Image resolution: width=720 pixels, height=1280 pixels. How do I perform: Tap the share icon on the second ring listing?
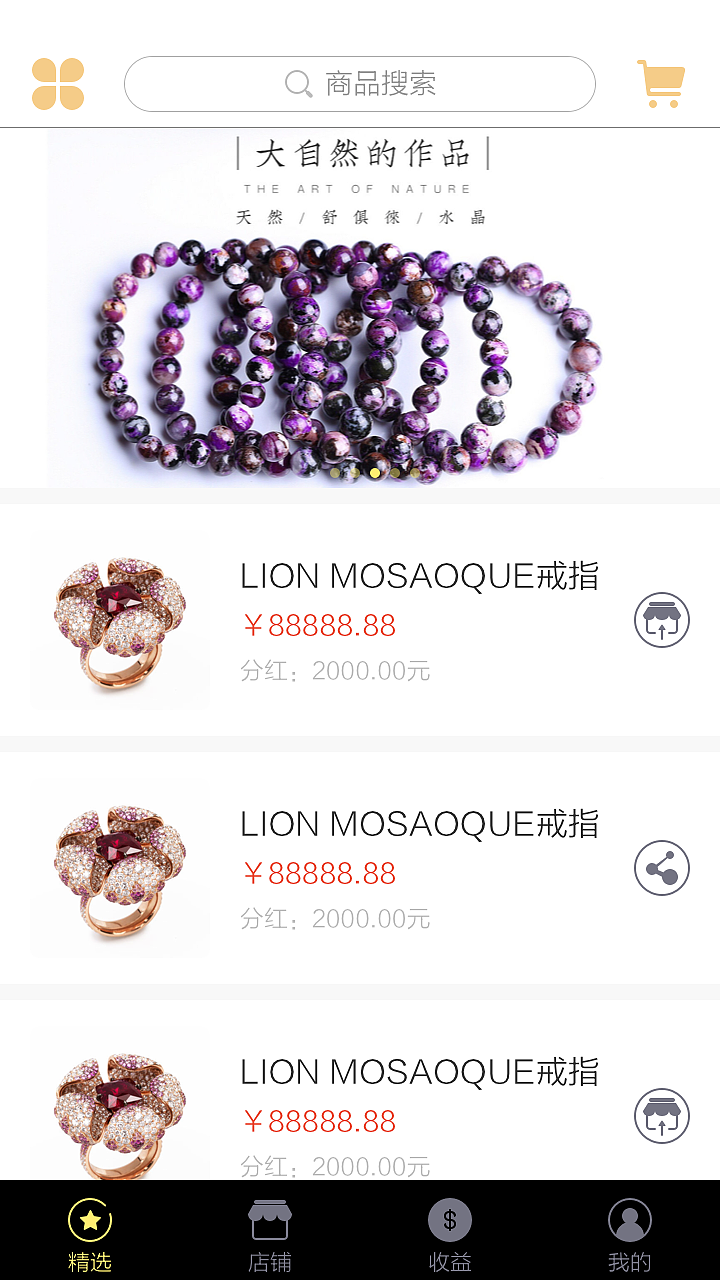point(662,868)
